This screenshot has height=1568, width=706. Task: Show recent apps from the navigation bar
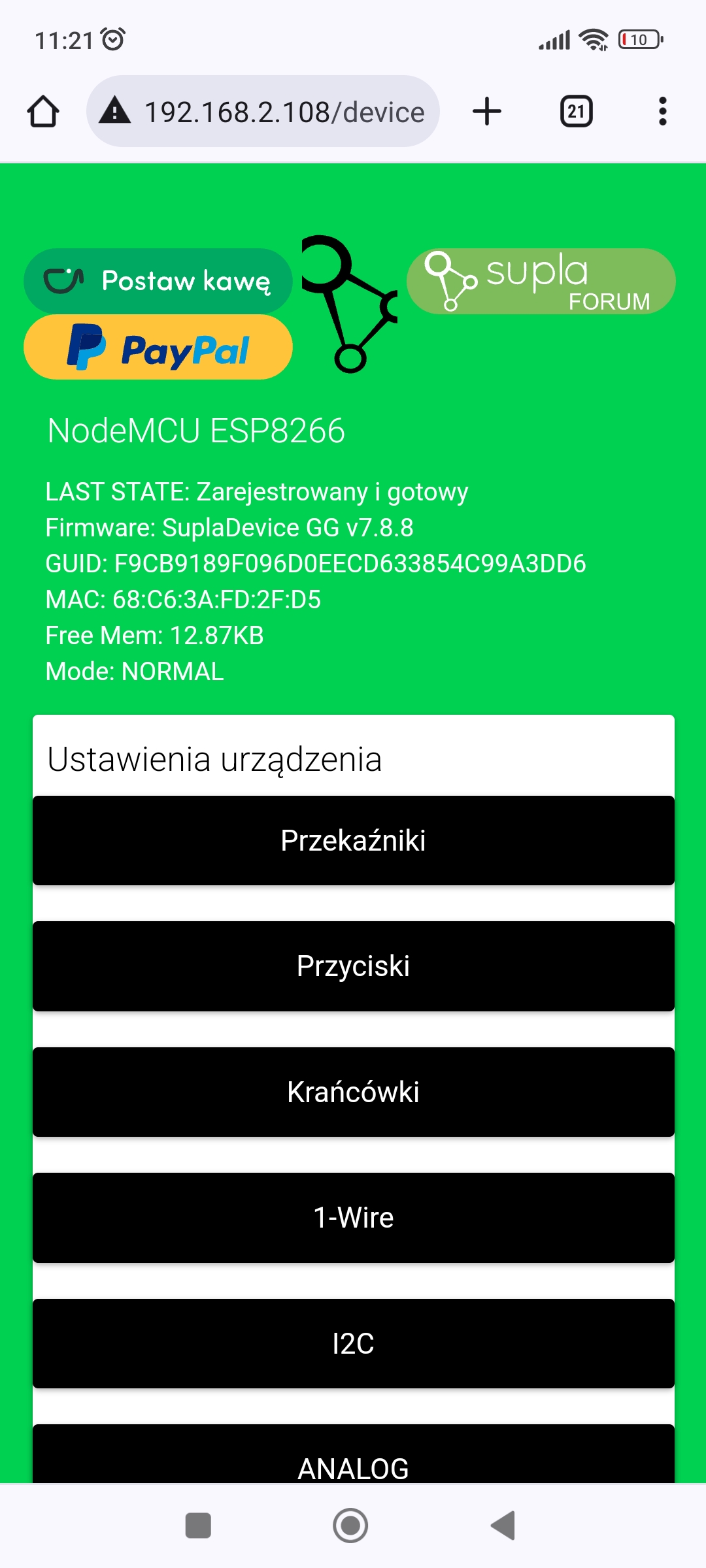(198, 1526)
